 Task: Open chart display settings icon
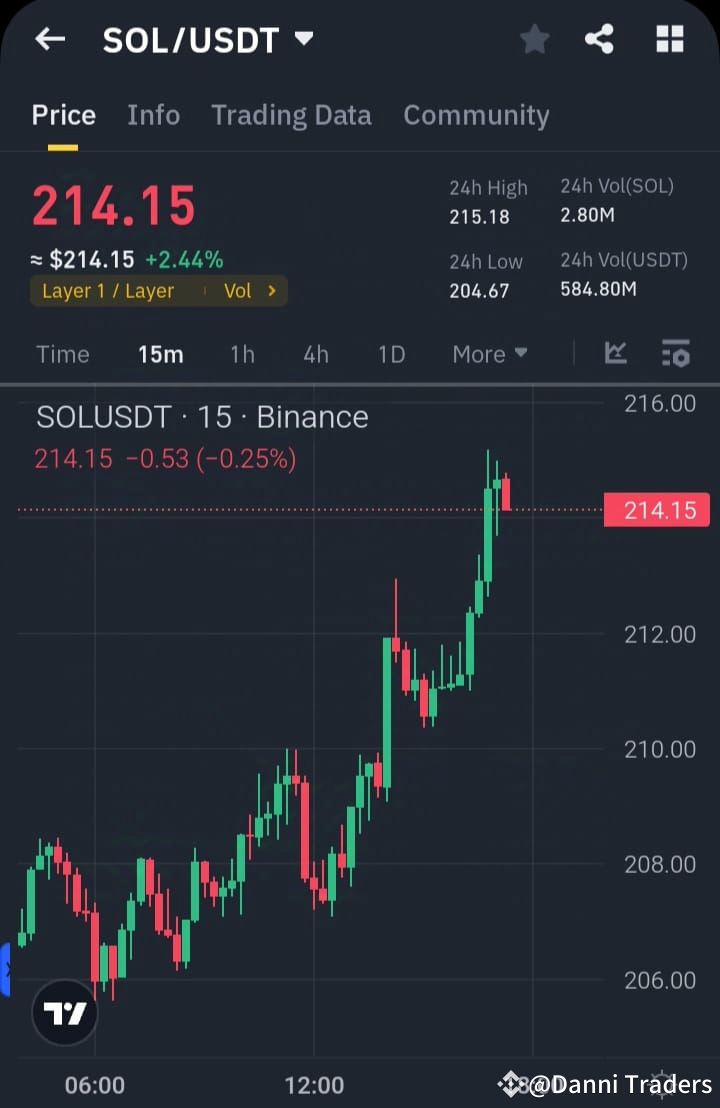[x=675, y=353]
